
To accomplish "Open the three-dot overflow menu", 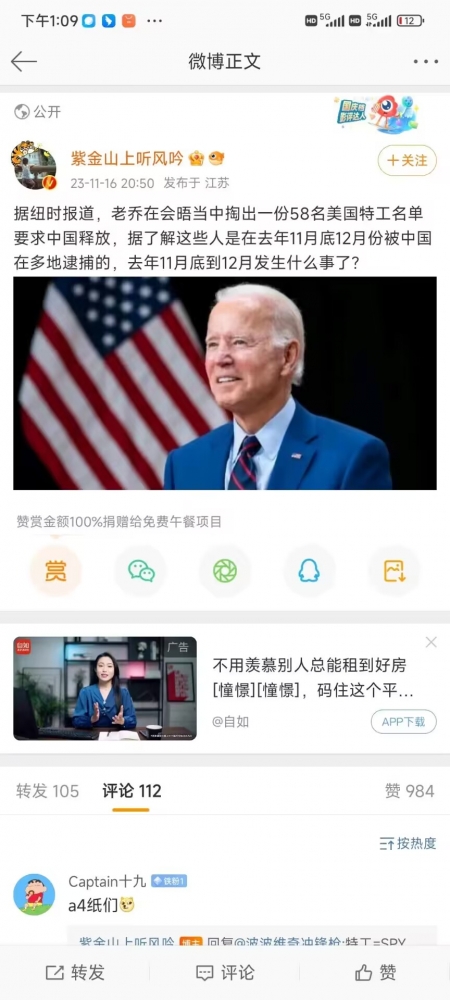I will [425, 62].
